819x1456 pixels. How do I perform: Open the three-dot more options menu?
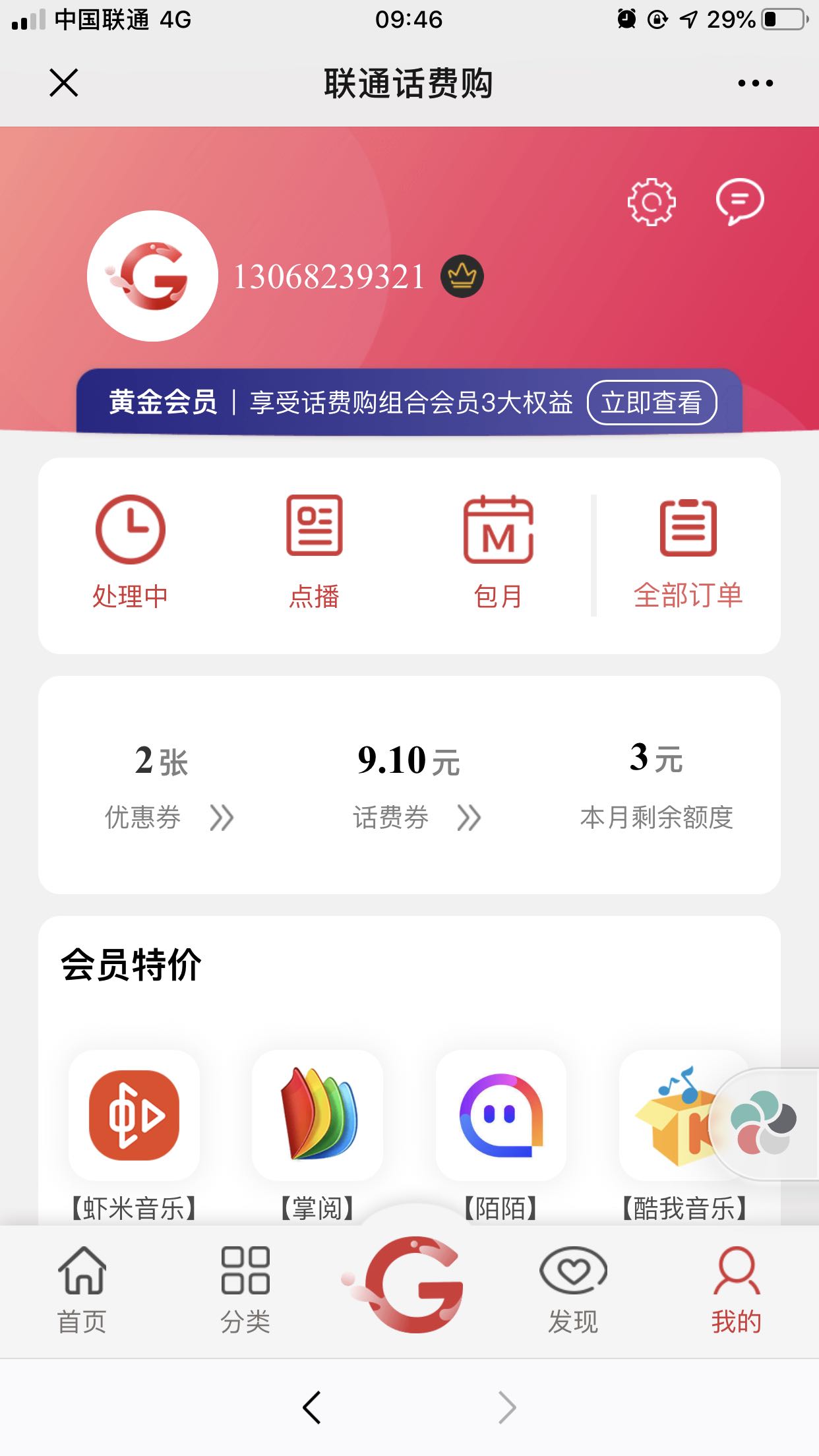(755, 83)
